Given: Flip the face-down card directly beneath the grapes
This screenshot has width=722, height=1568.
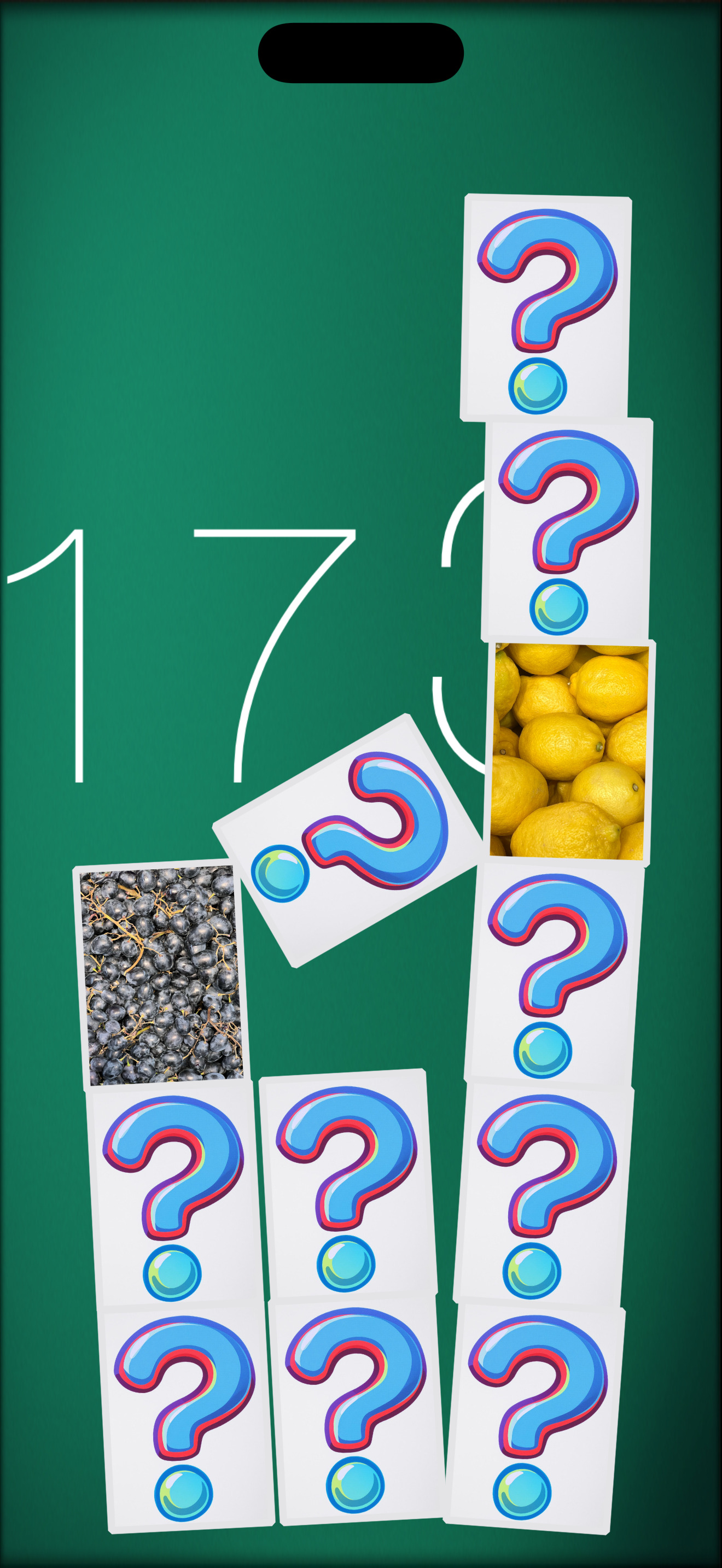Looking at the screenshot, I should [173, 1193].
